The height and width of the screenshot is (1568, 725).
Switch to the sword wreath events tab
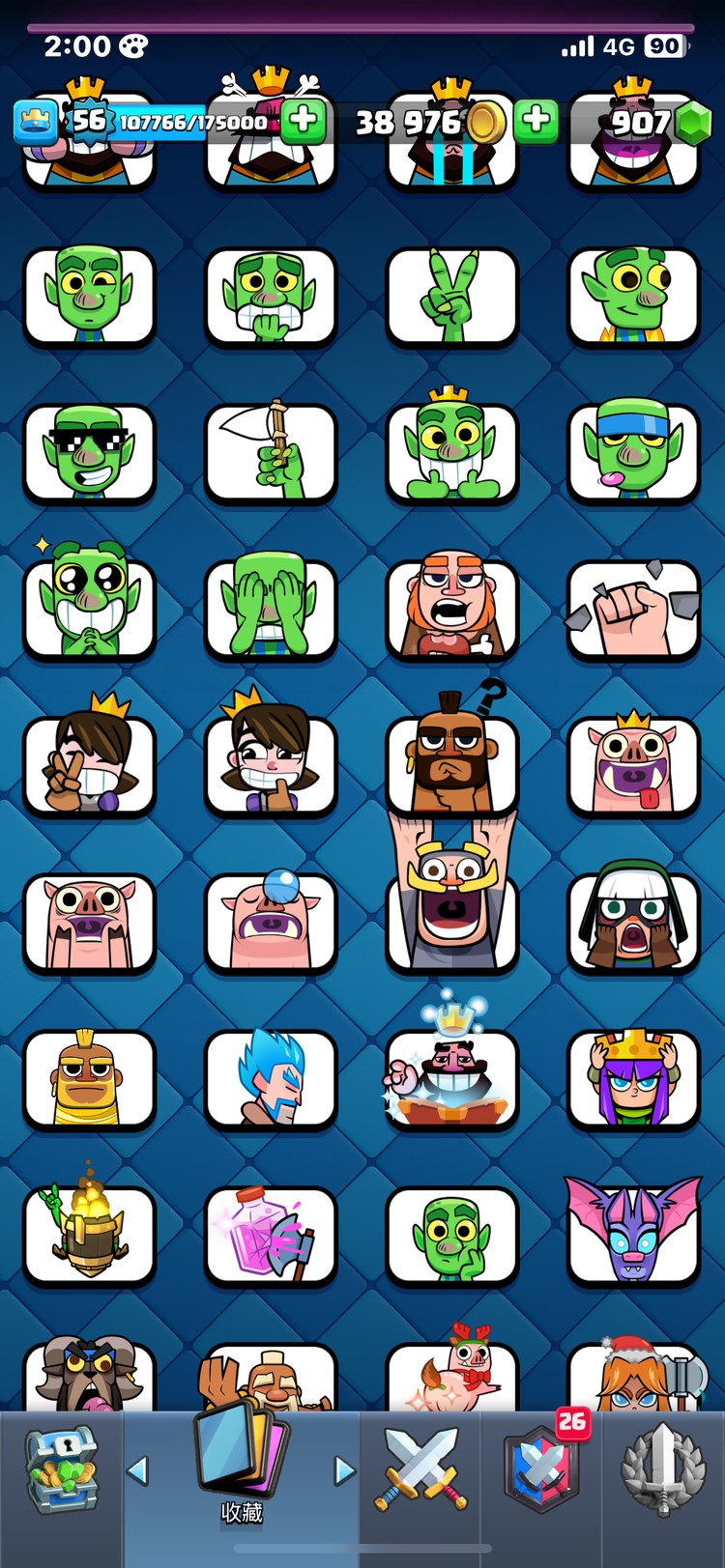(x=662, y=1470)
